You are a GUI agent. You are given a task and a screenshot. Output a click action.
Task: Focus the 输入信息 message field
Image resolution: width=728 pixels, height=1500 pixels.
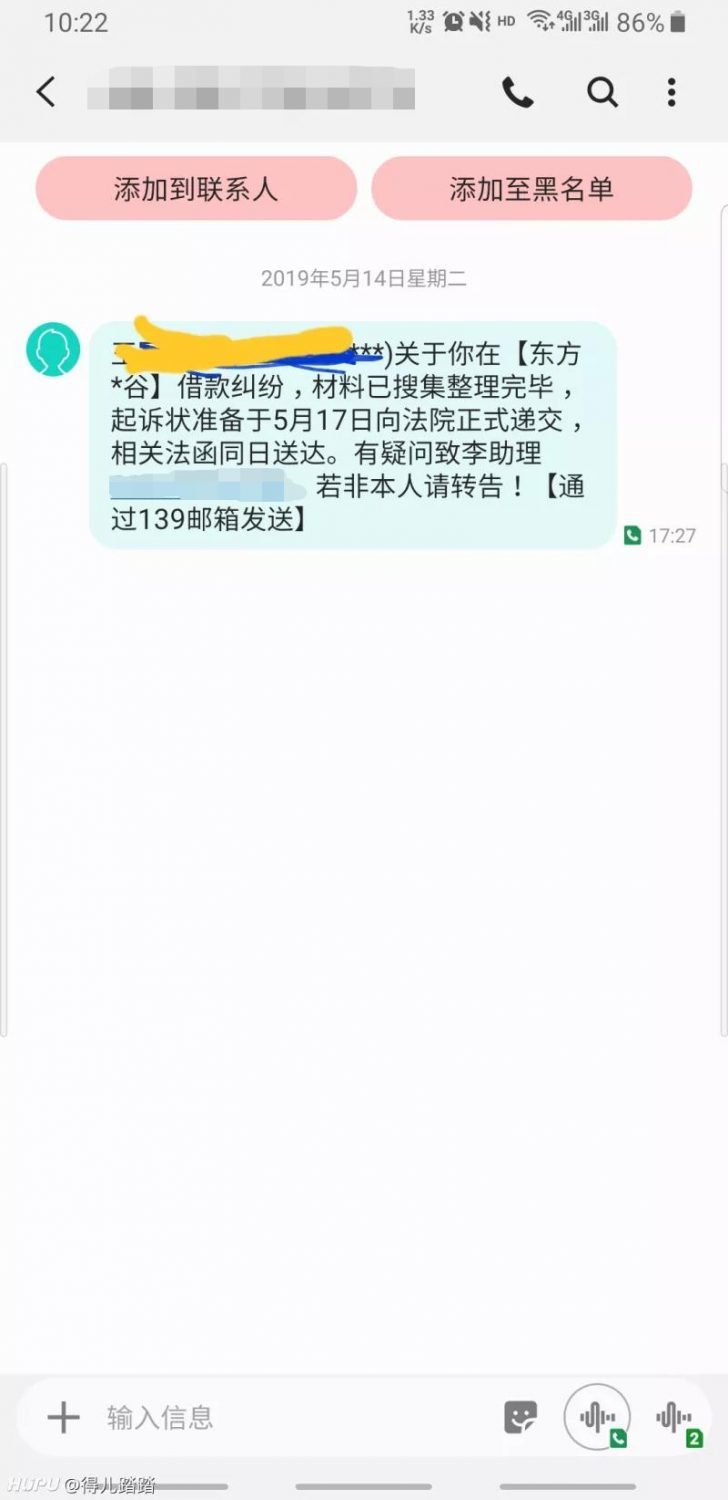(x=290, y=1417)
